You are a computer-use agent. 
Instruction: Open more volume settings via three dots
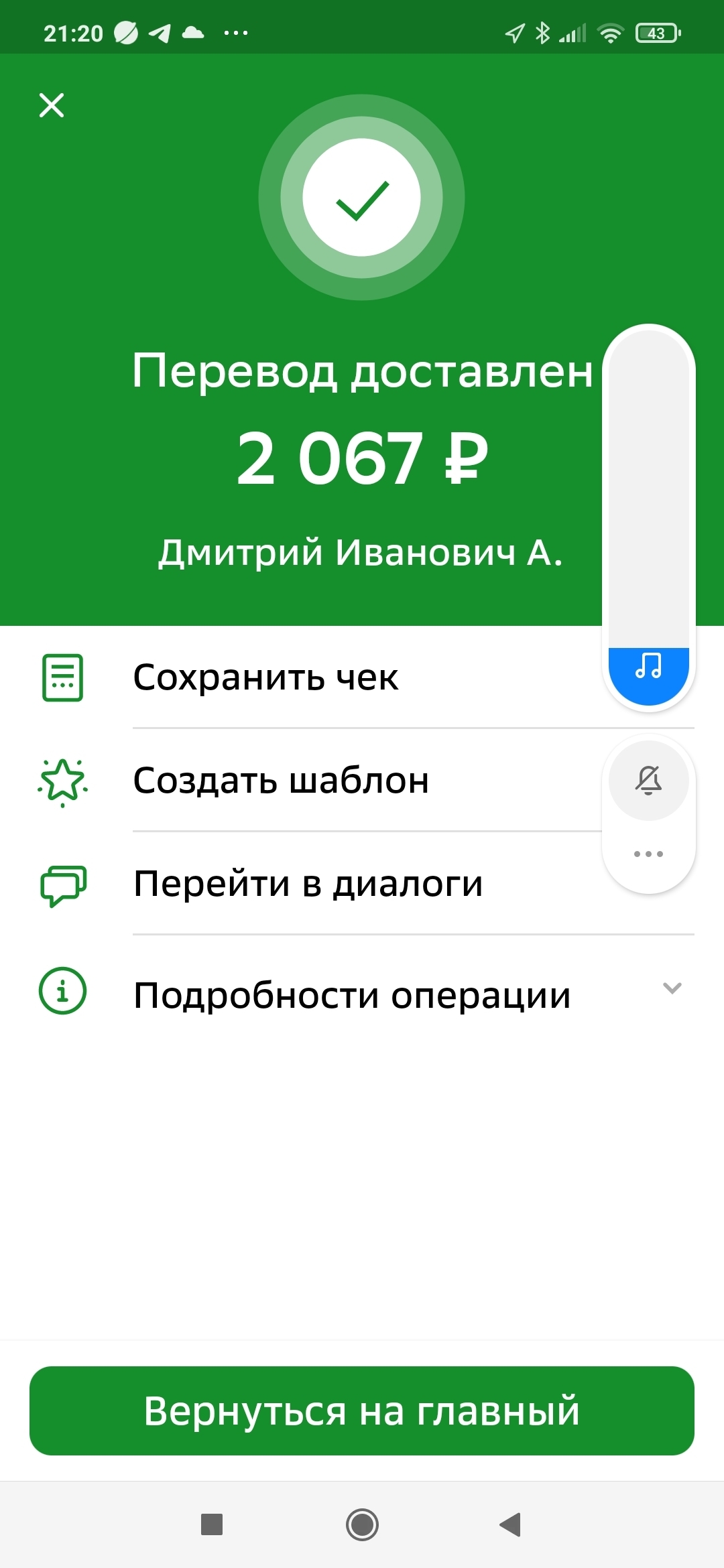648,854
